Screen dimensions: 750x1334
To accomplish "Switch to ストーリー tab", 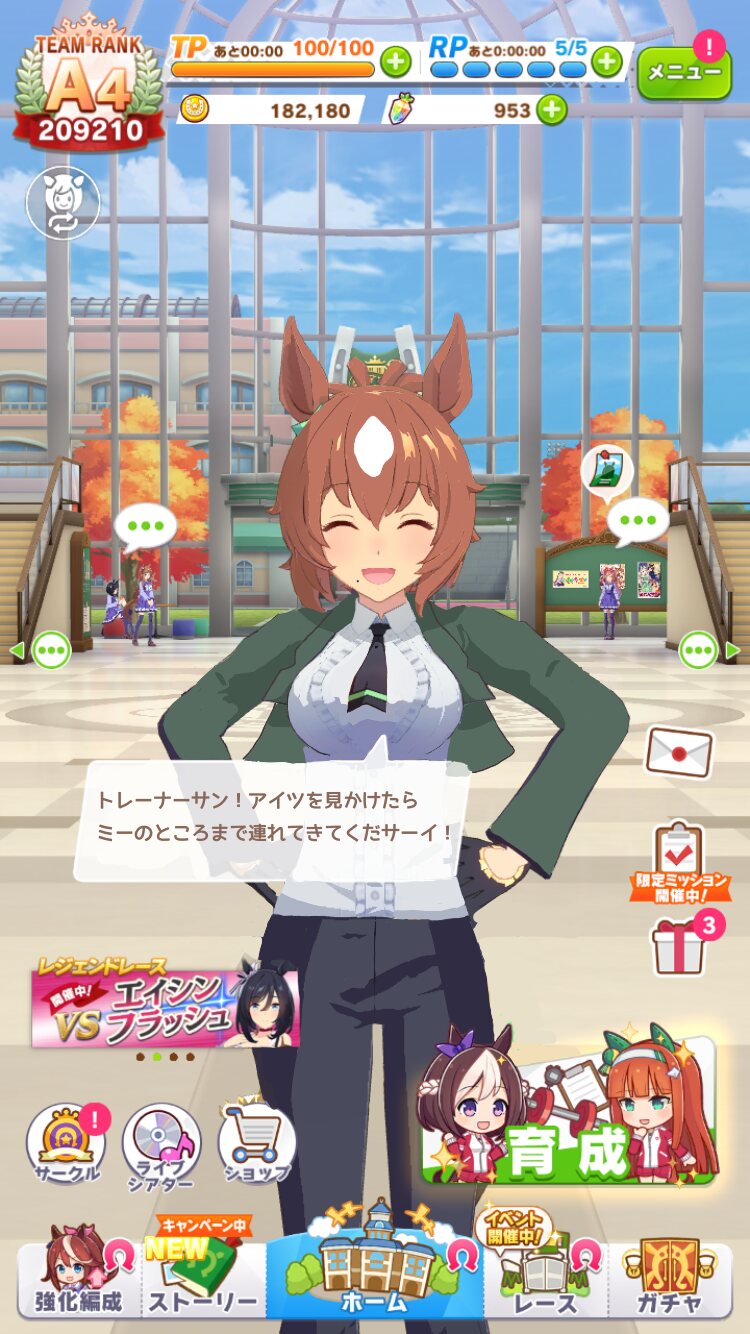I will pyautogui.click(x=203, y=1278).
